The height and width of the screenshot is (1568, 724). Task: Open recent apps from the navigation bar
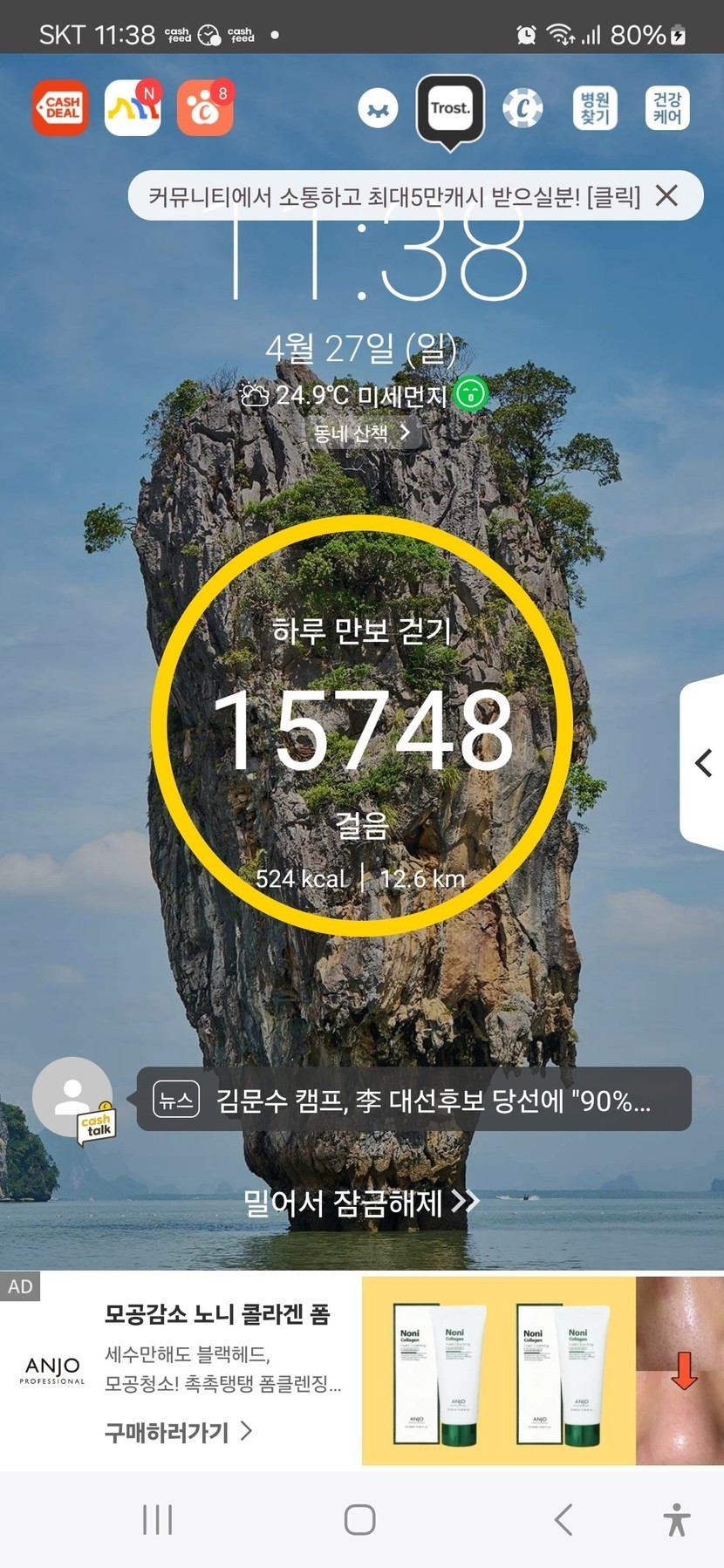click(158, 1520)
